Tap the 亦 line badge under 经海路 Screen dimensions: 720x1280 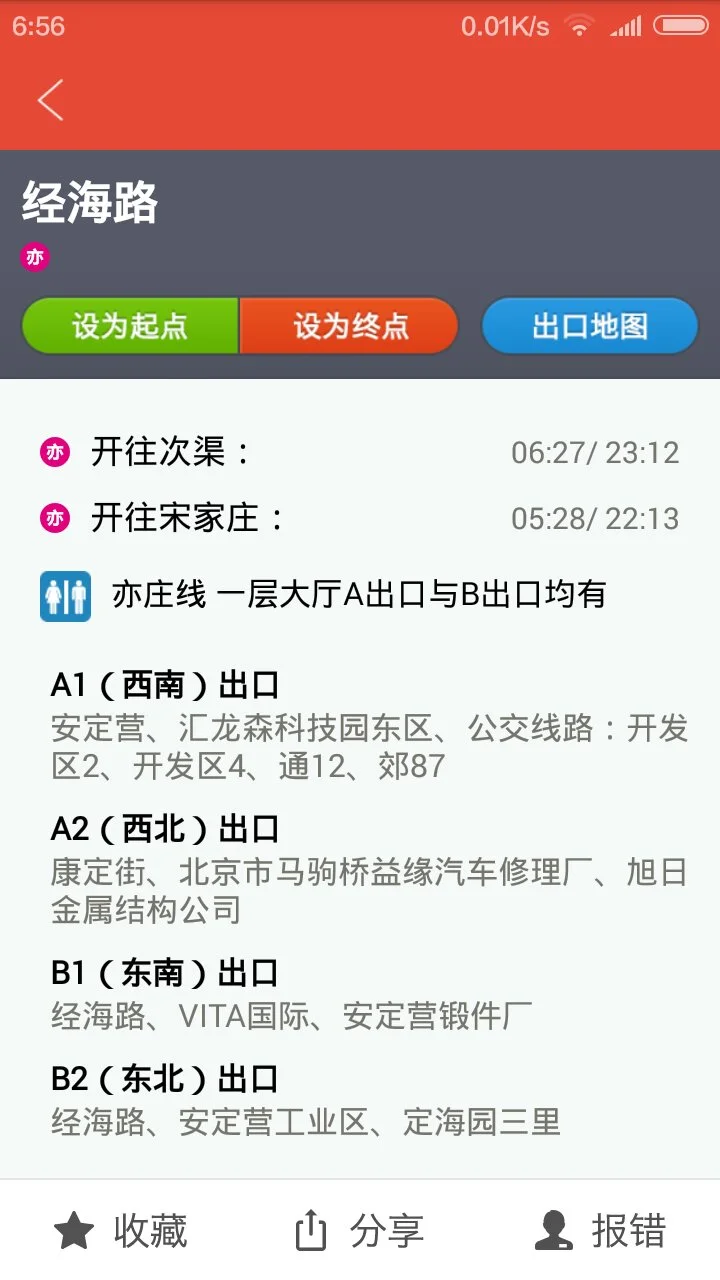point(36,257)
